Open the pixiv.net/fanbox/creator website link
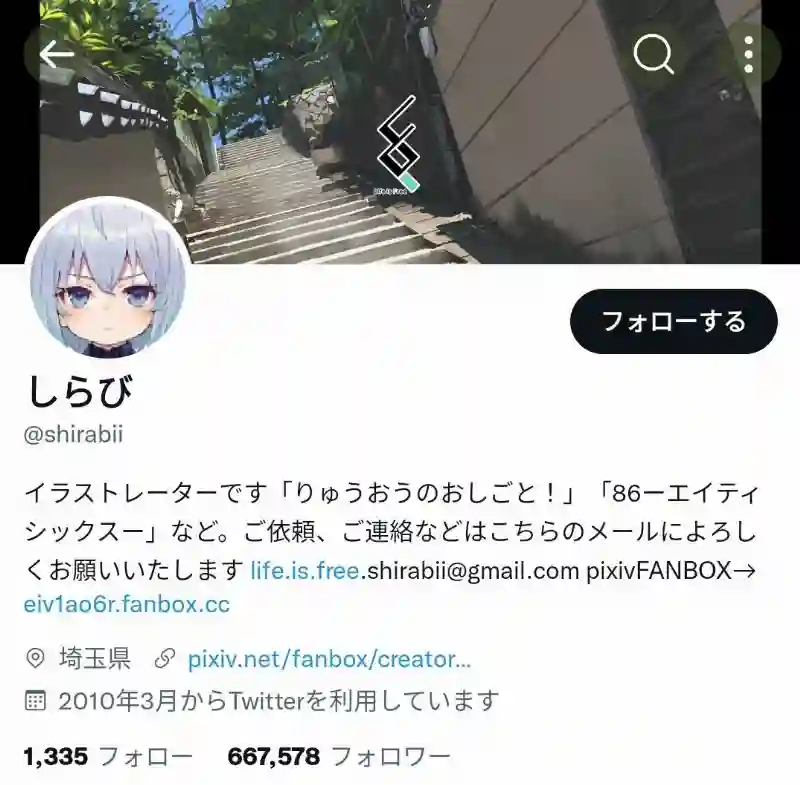800x785 pixels. point(329,658)
